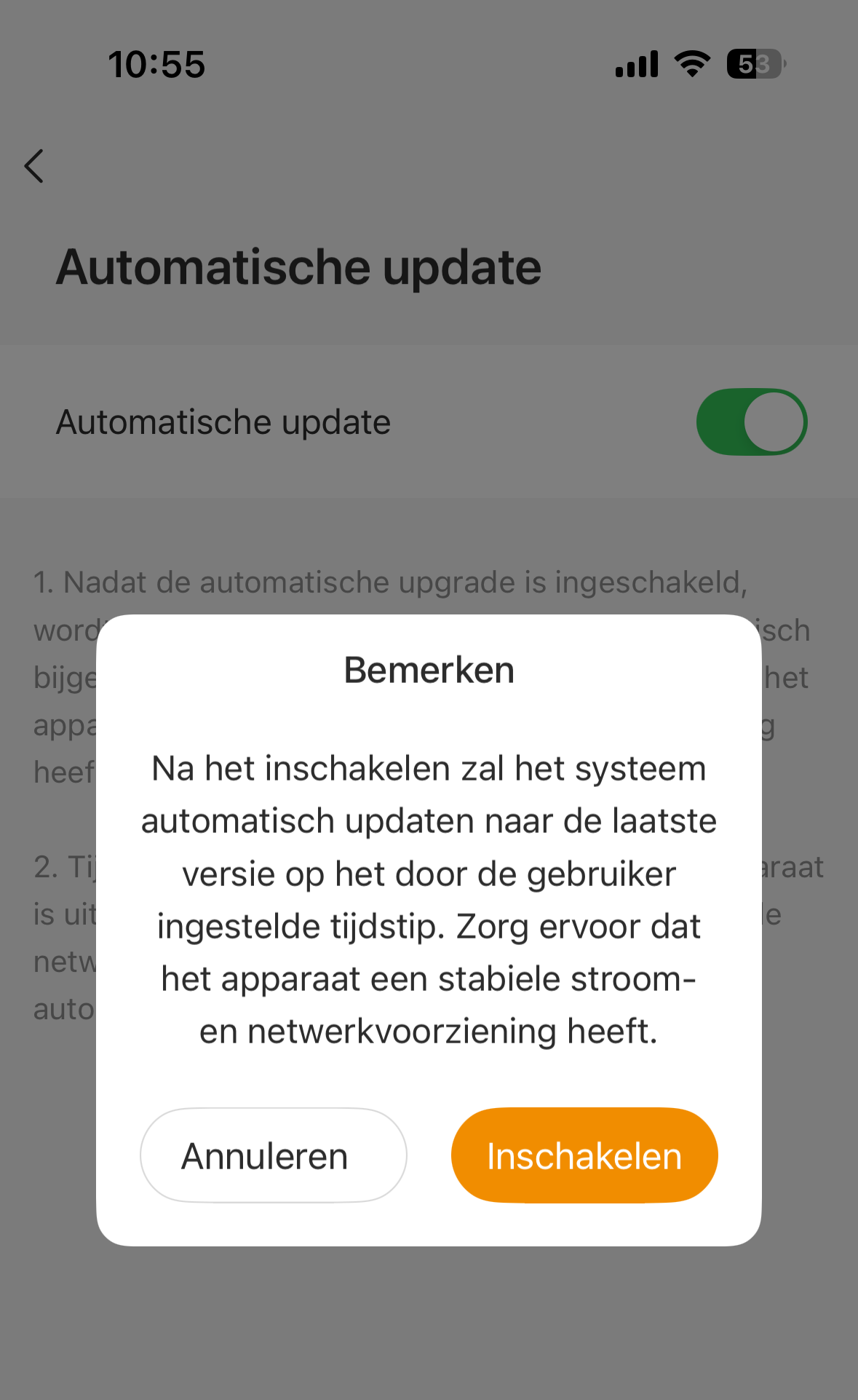Viewport: 858px width, 1400px height.
Task: Tap the white Annuleren pill button
Action: (x=273, y=1155)
